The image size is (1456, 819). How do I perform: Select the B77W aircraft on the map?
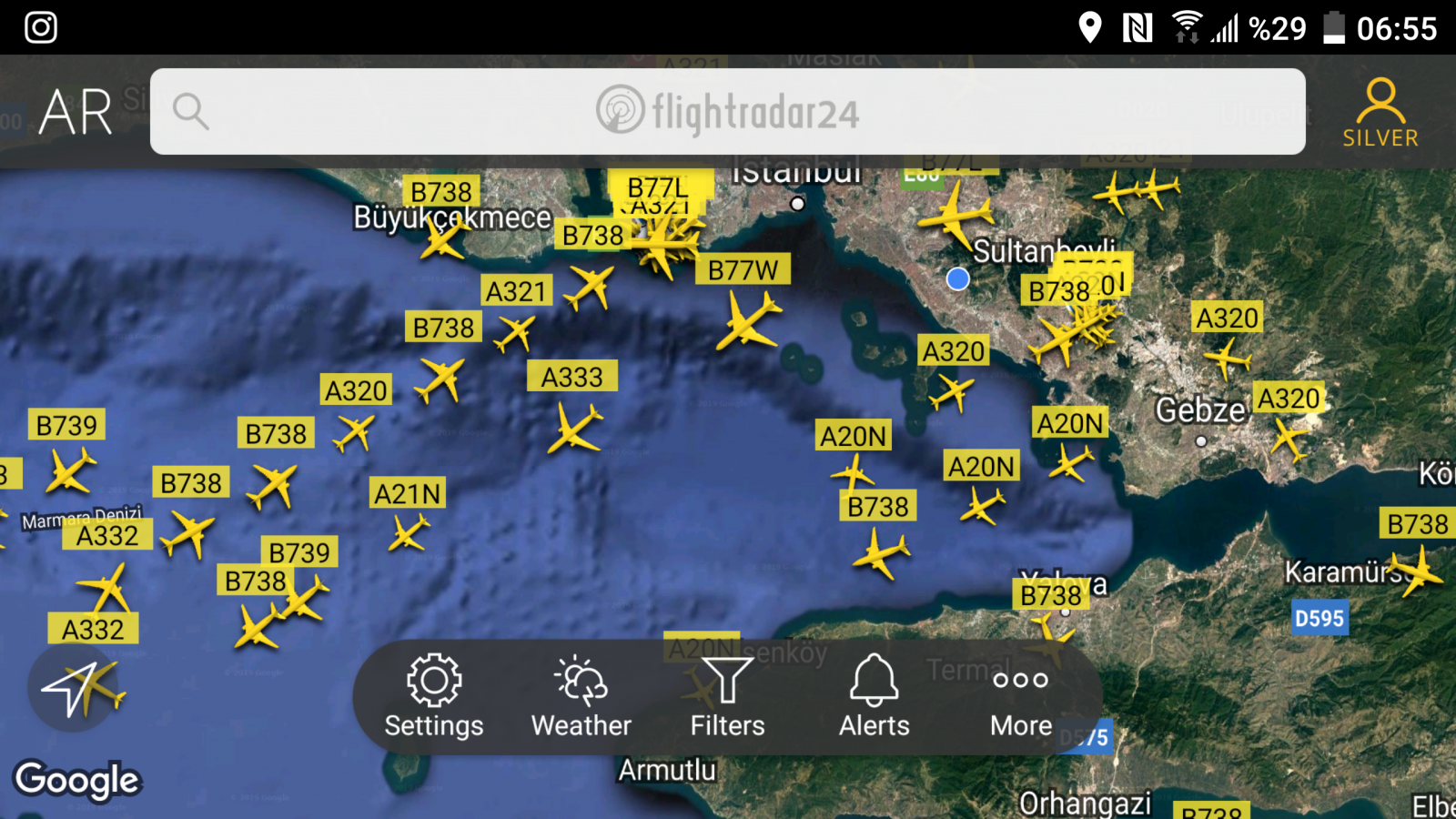coord(748,321)
